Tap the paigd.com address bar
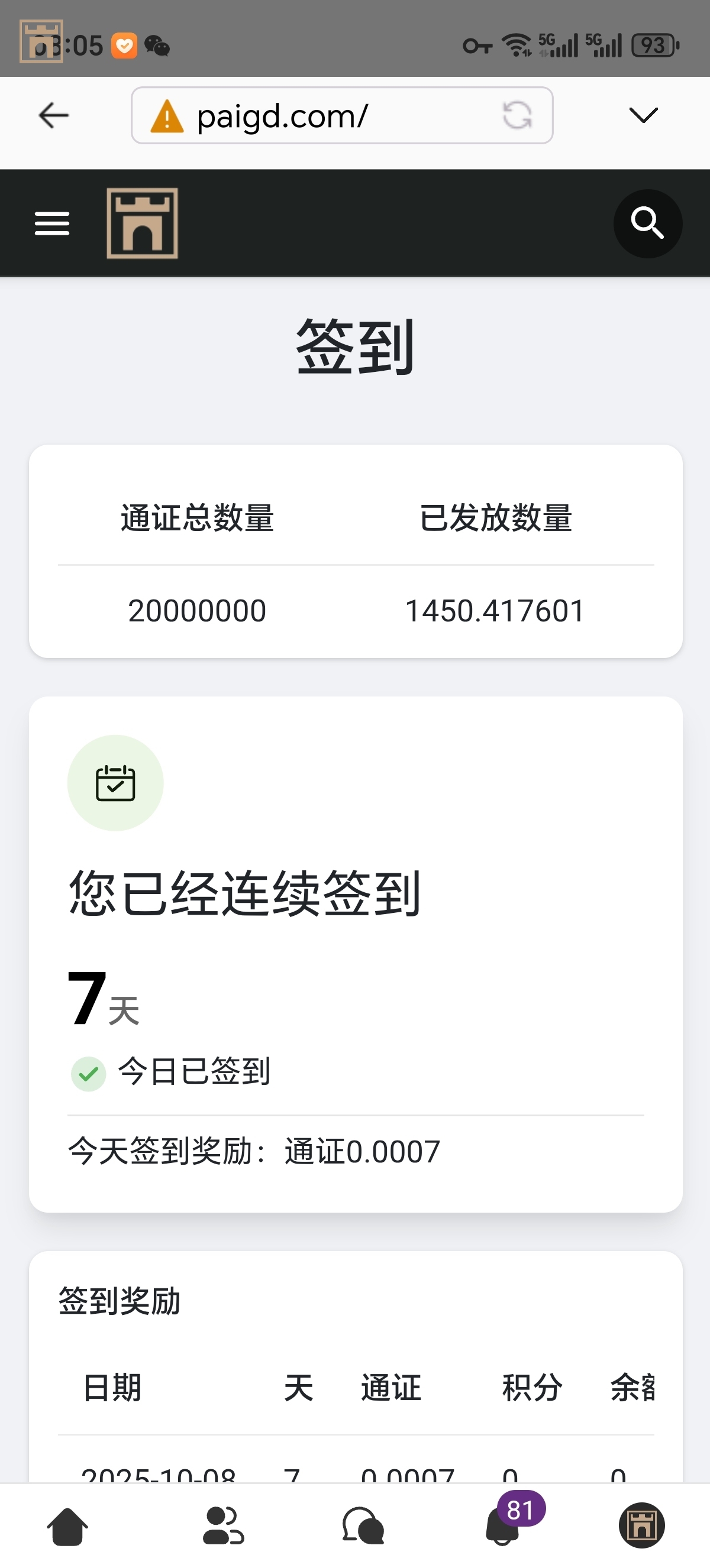The image size is (710, 1568). tap(317, 116)
